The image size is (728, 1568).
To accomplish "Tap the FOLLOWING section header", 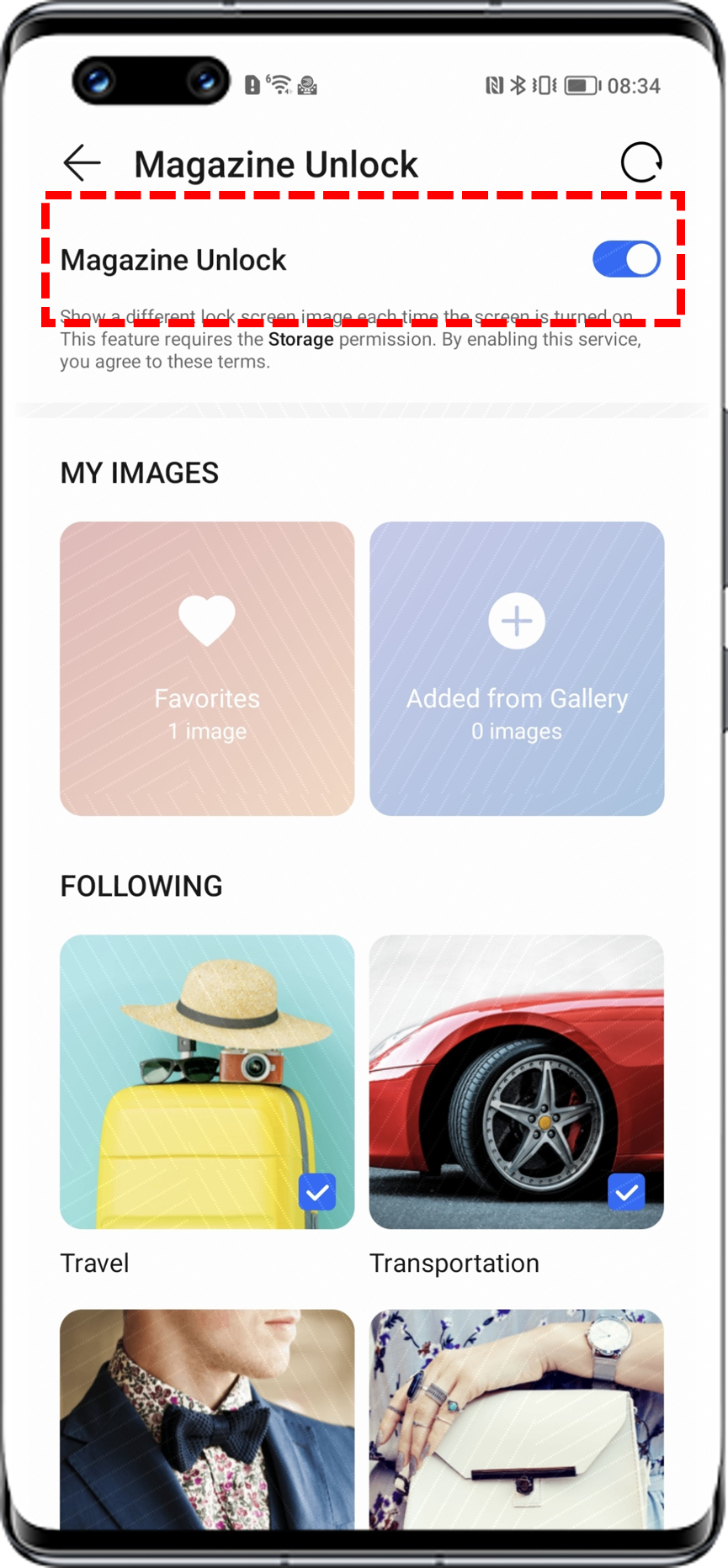I will 141,885.
